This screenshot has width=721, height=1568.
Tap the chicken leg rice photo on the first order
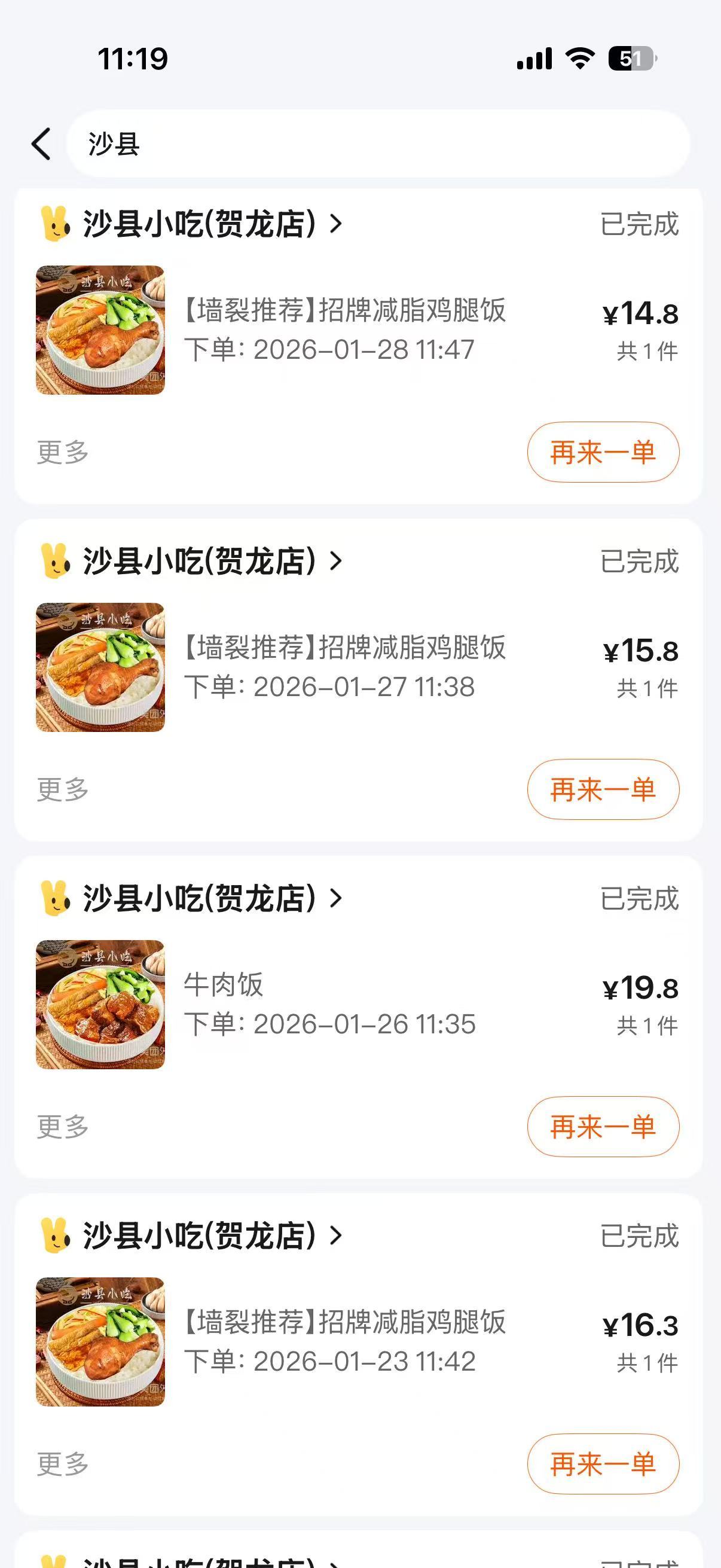(101, 330)
